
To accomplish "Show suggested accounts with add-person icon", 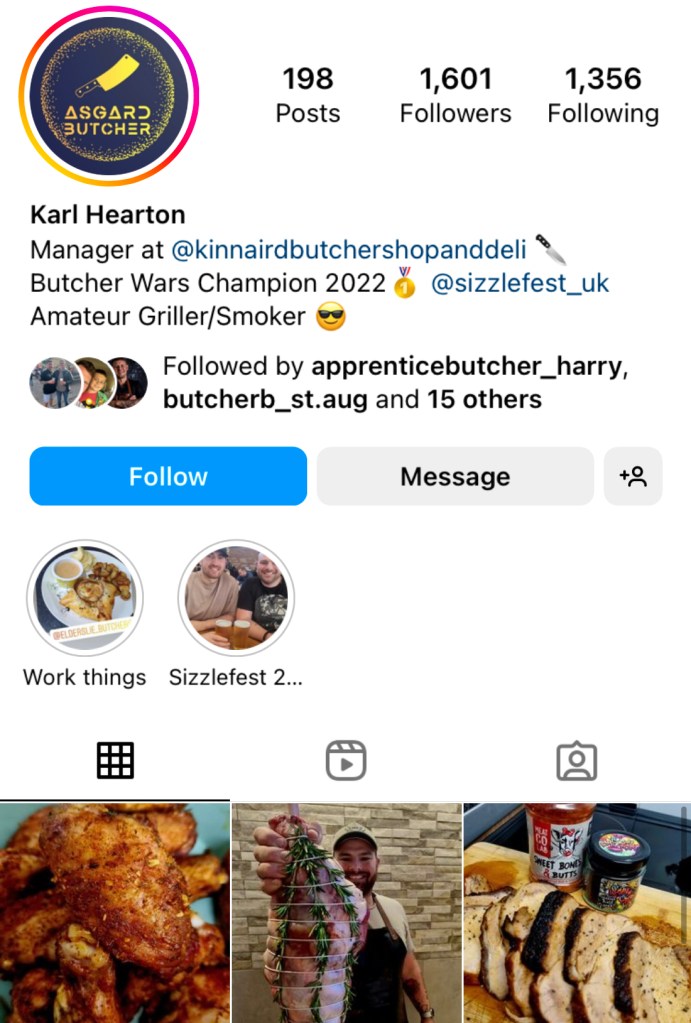I will (x=633, y=476).
